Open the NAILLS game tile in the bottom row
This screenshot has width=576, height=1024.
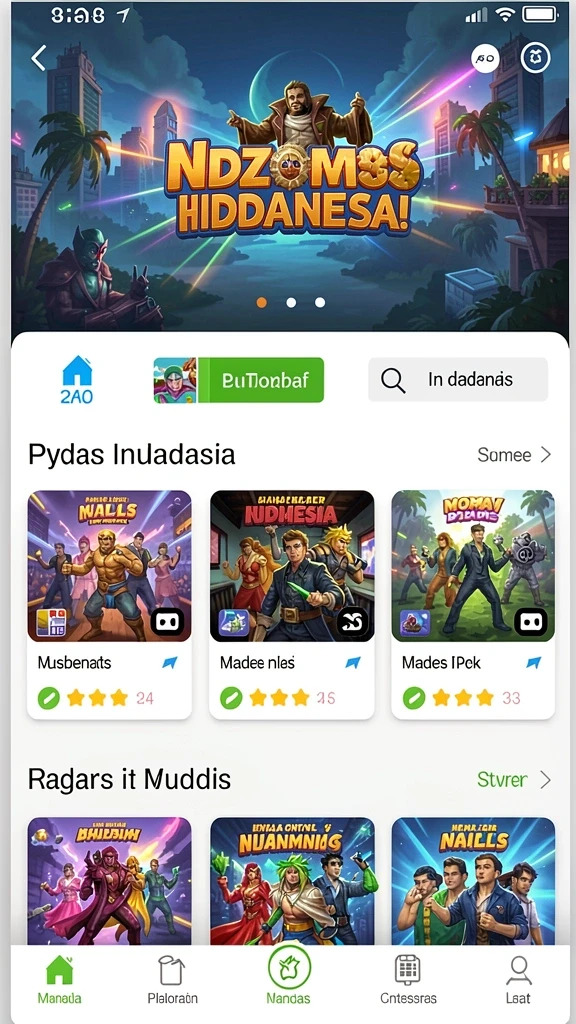473,881
